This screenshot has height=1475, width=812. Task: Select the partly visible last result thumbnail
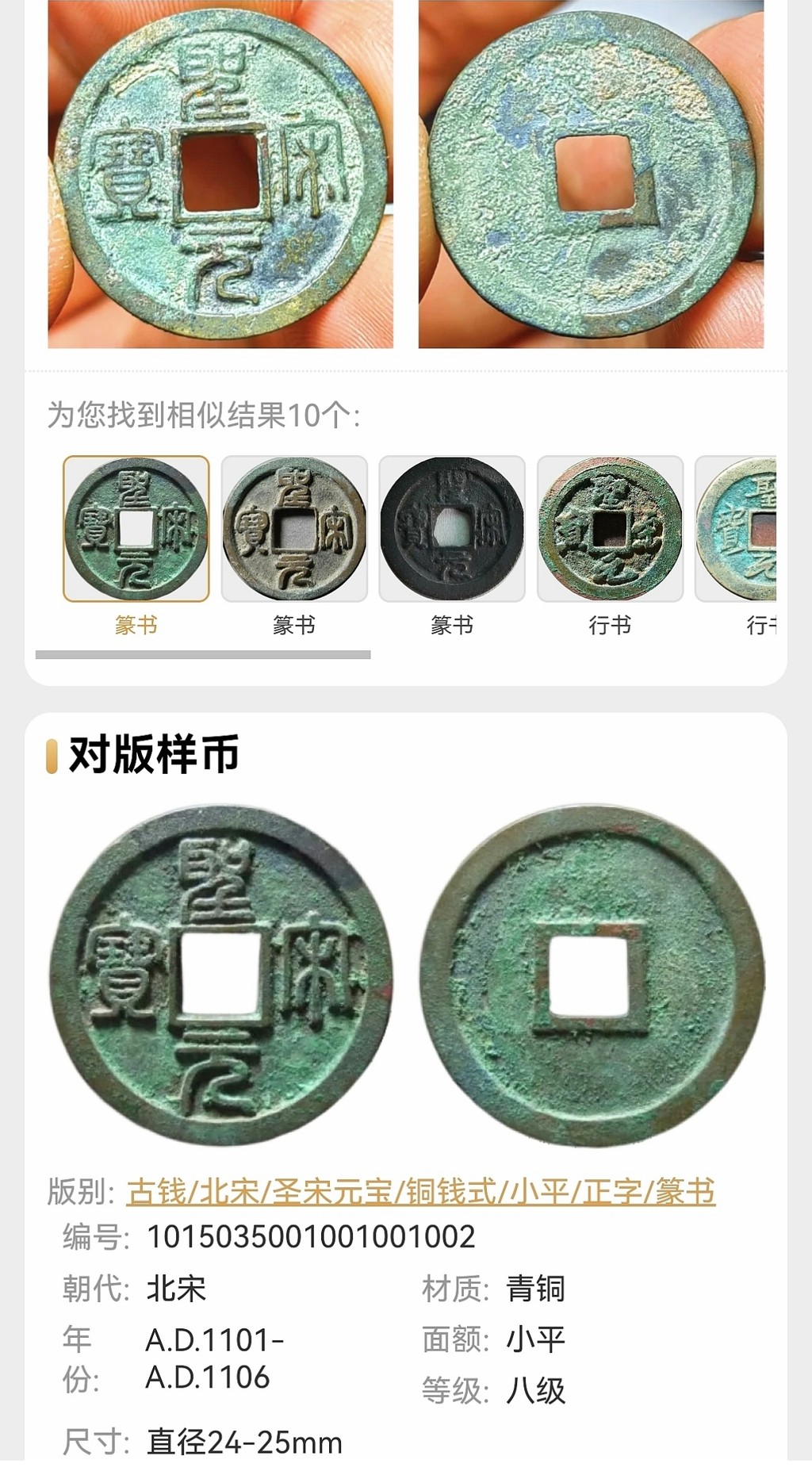point(737,529)
